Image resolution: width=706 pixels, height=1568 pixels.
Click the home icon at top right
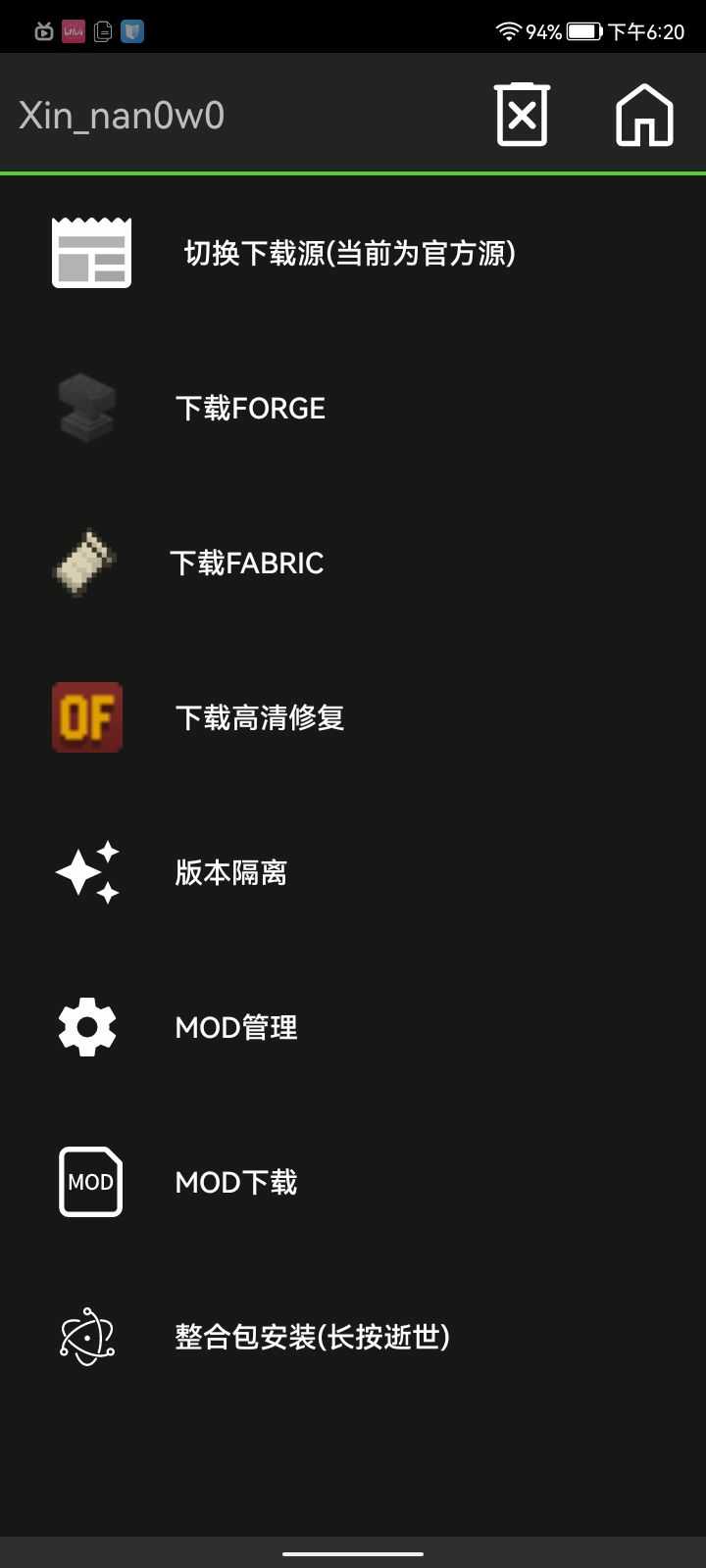[643, 114]
